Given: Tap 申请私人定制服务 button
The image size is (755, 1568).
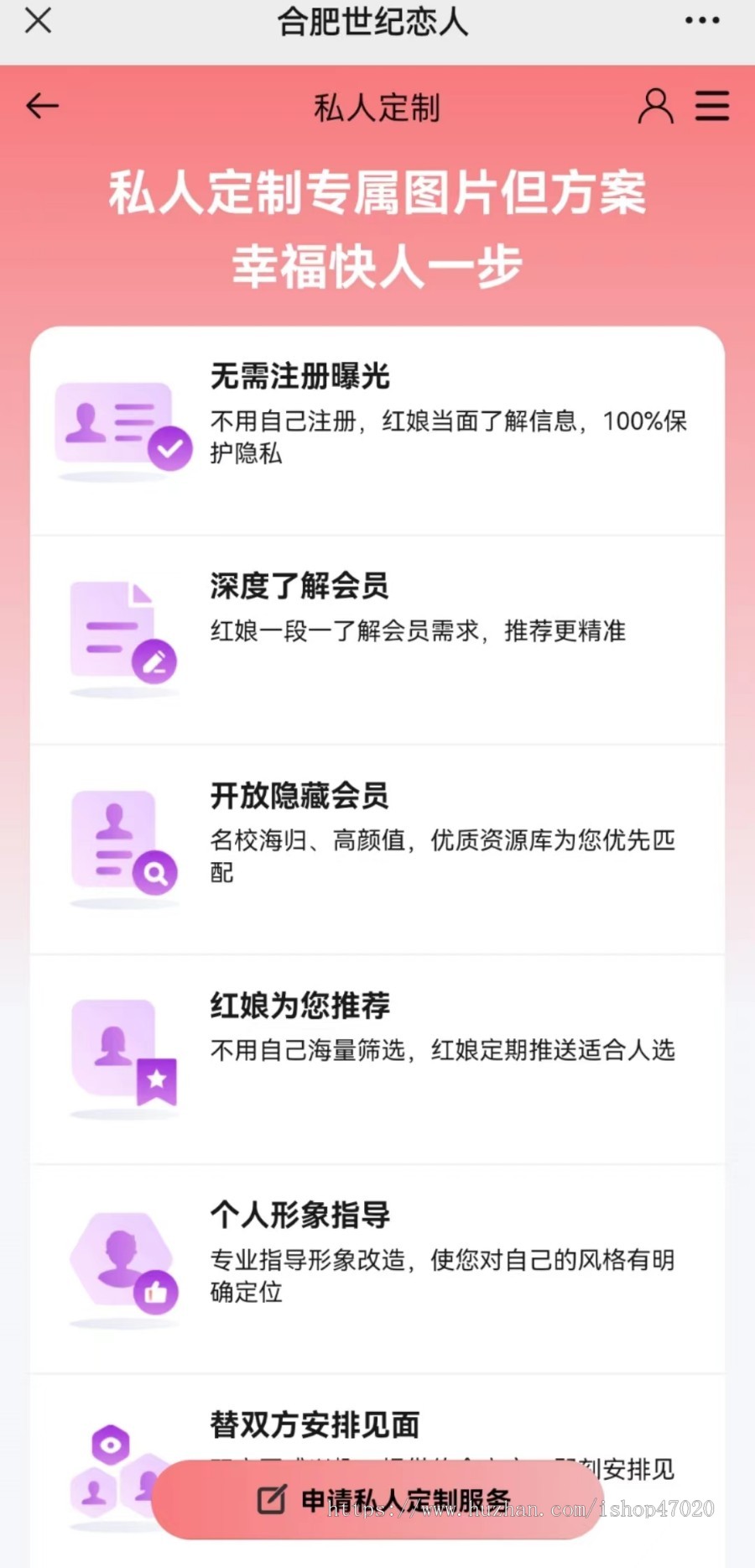Looking at the screenshot, I should tap(377, 1500).
